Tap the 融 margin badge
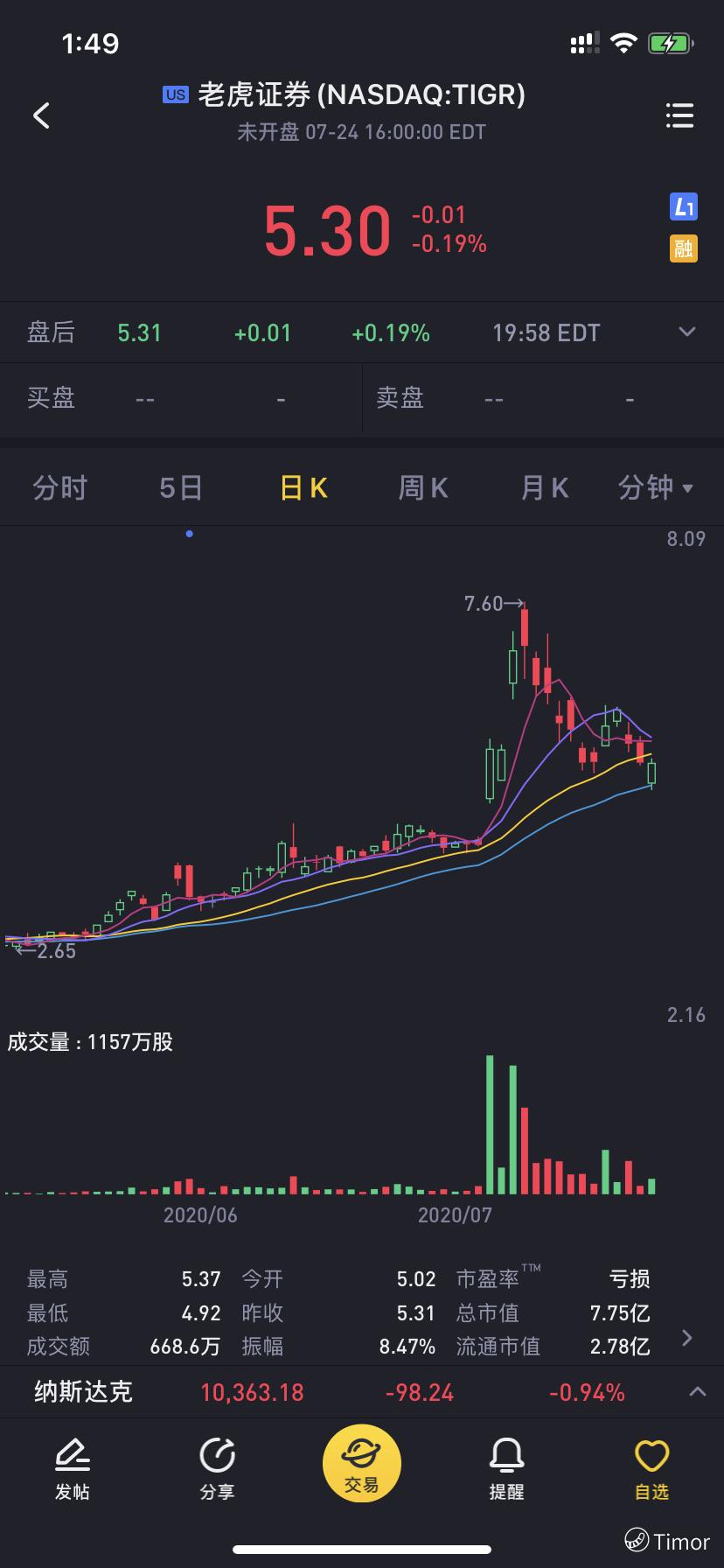Screen dimensions: 724x1568 tap(684, 248)
